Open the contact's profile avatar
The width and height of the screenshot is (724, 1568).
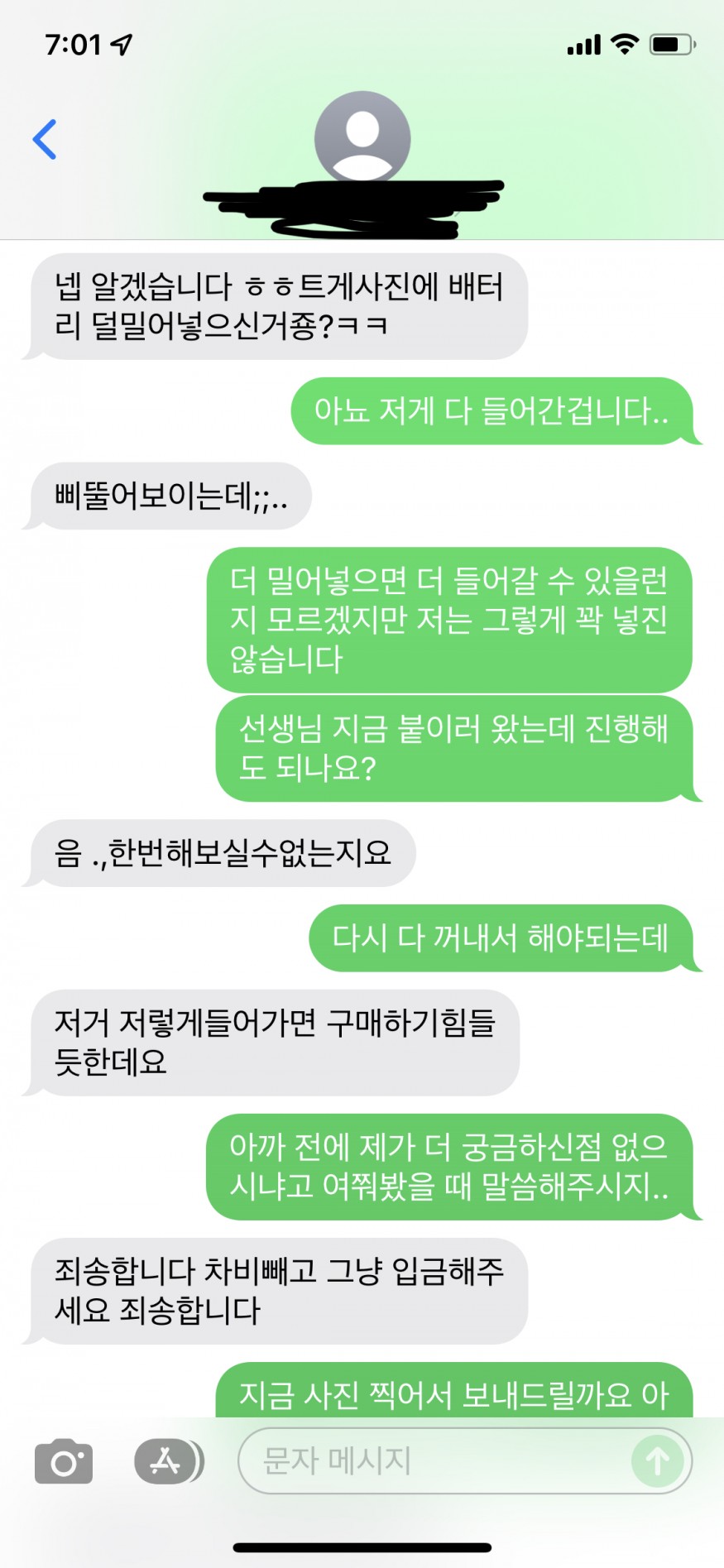point(362,138)
